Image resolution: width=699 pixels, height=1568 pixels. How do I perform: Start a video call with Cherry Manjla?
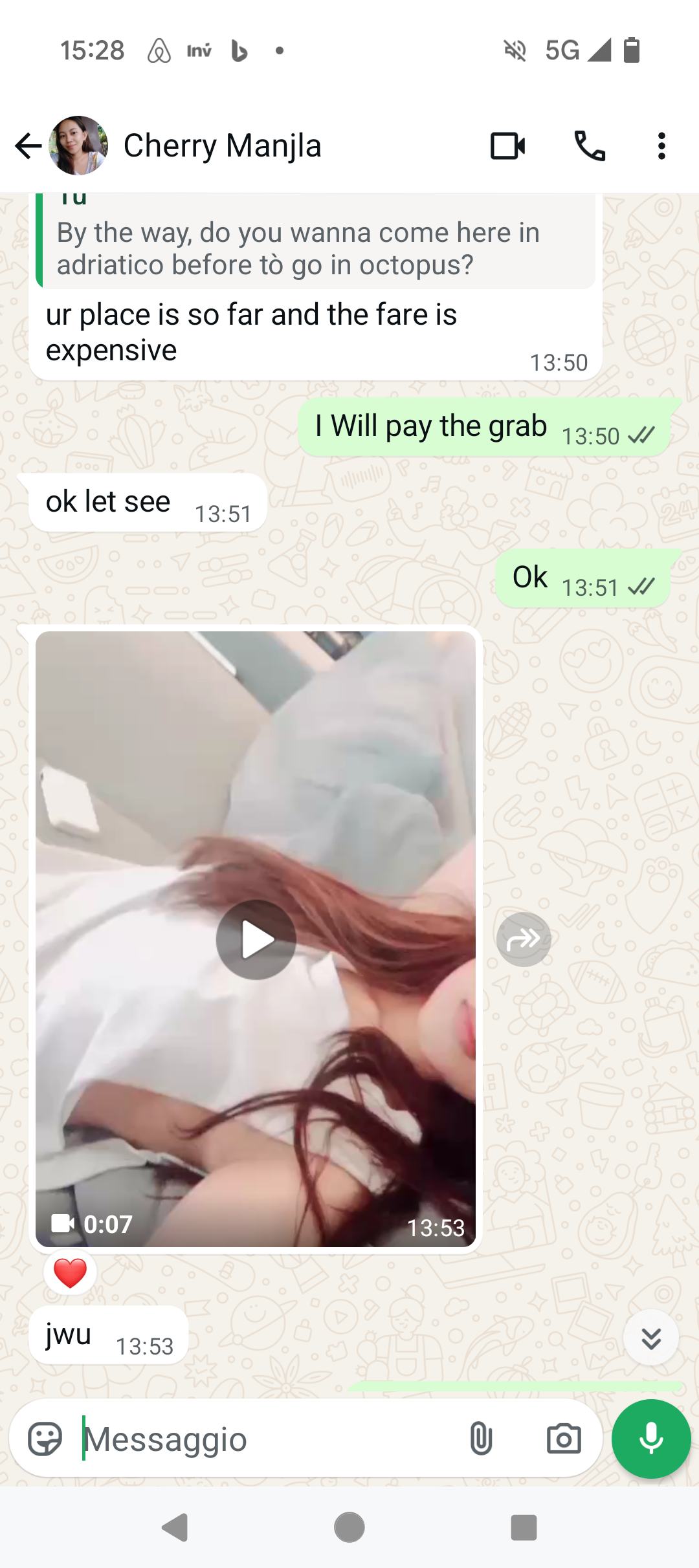(x=507, y=146)
